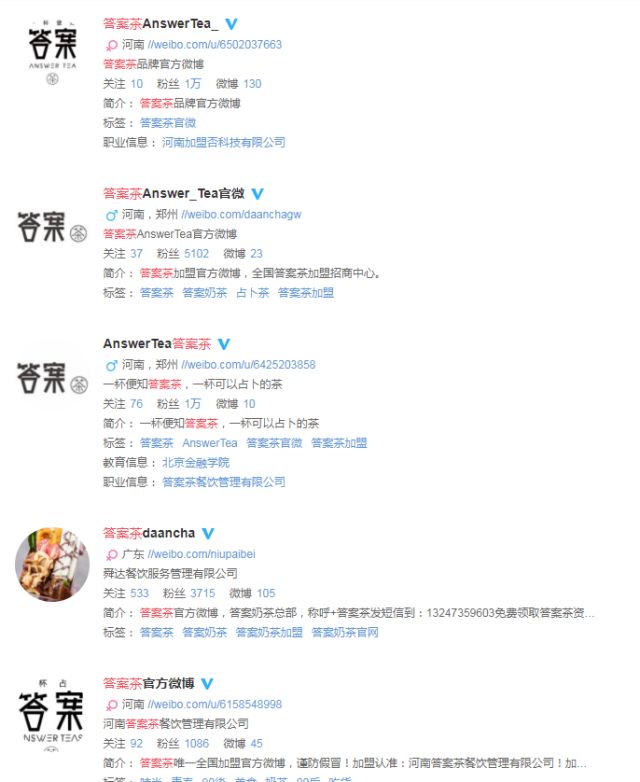640x782 pixels.
Task: Open 答案茶daancha profile name
Action: (149, 533)
